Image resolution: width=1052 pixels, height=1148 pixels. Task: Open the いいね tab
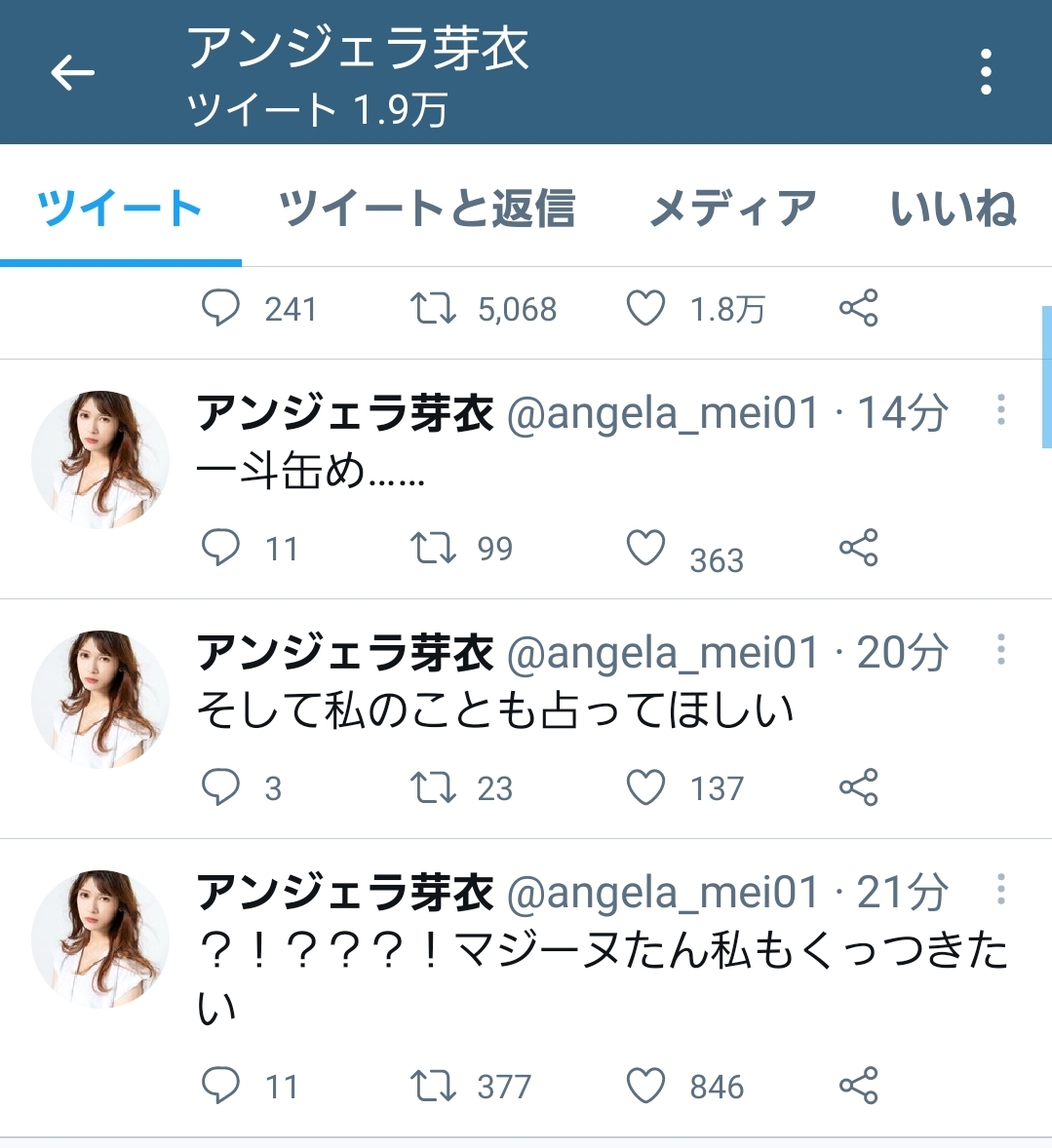[953, 209]
